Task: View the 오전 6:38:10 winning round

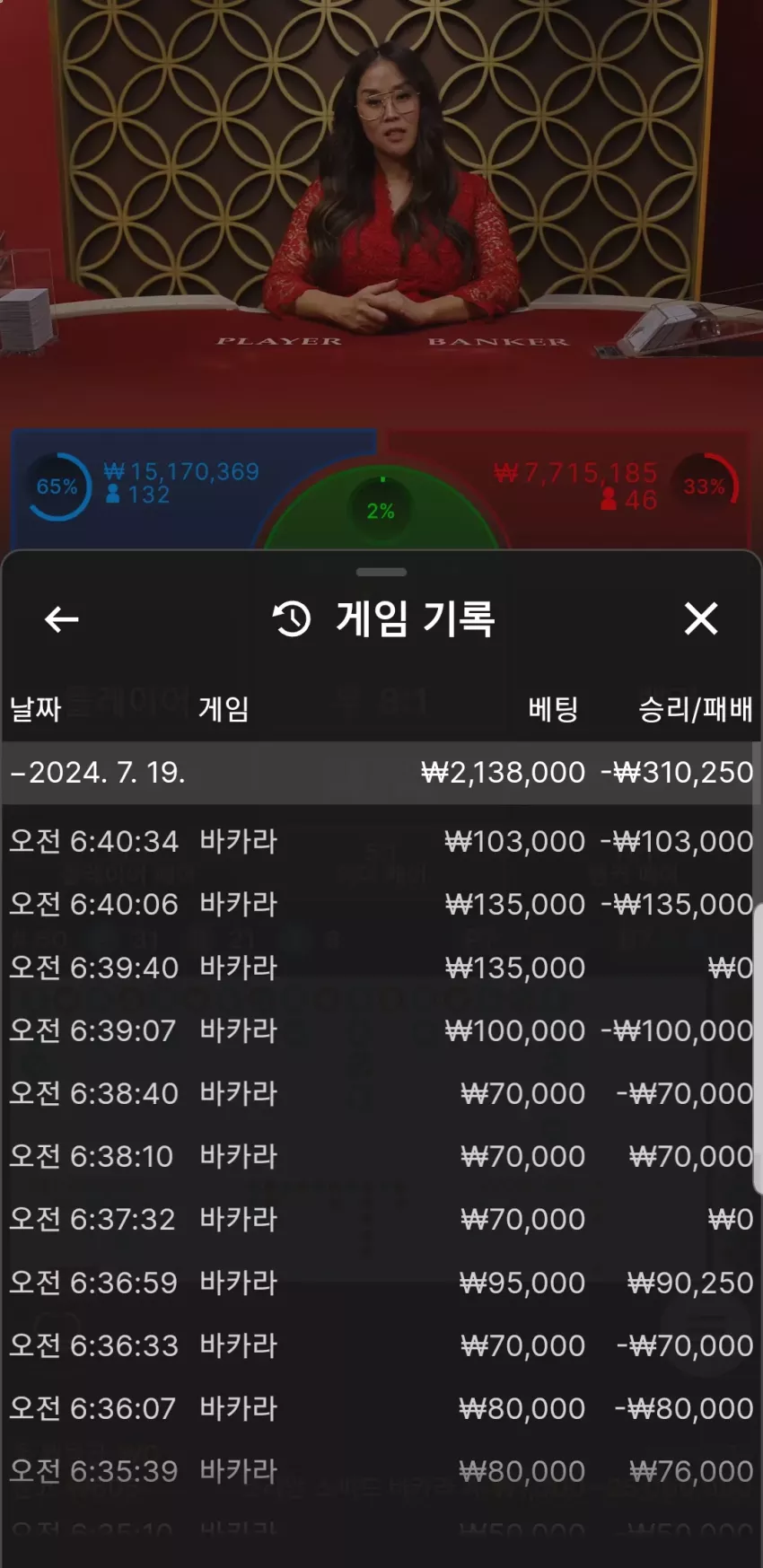Action: pos(381,1156)
